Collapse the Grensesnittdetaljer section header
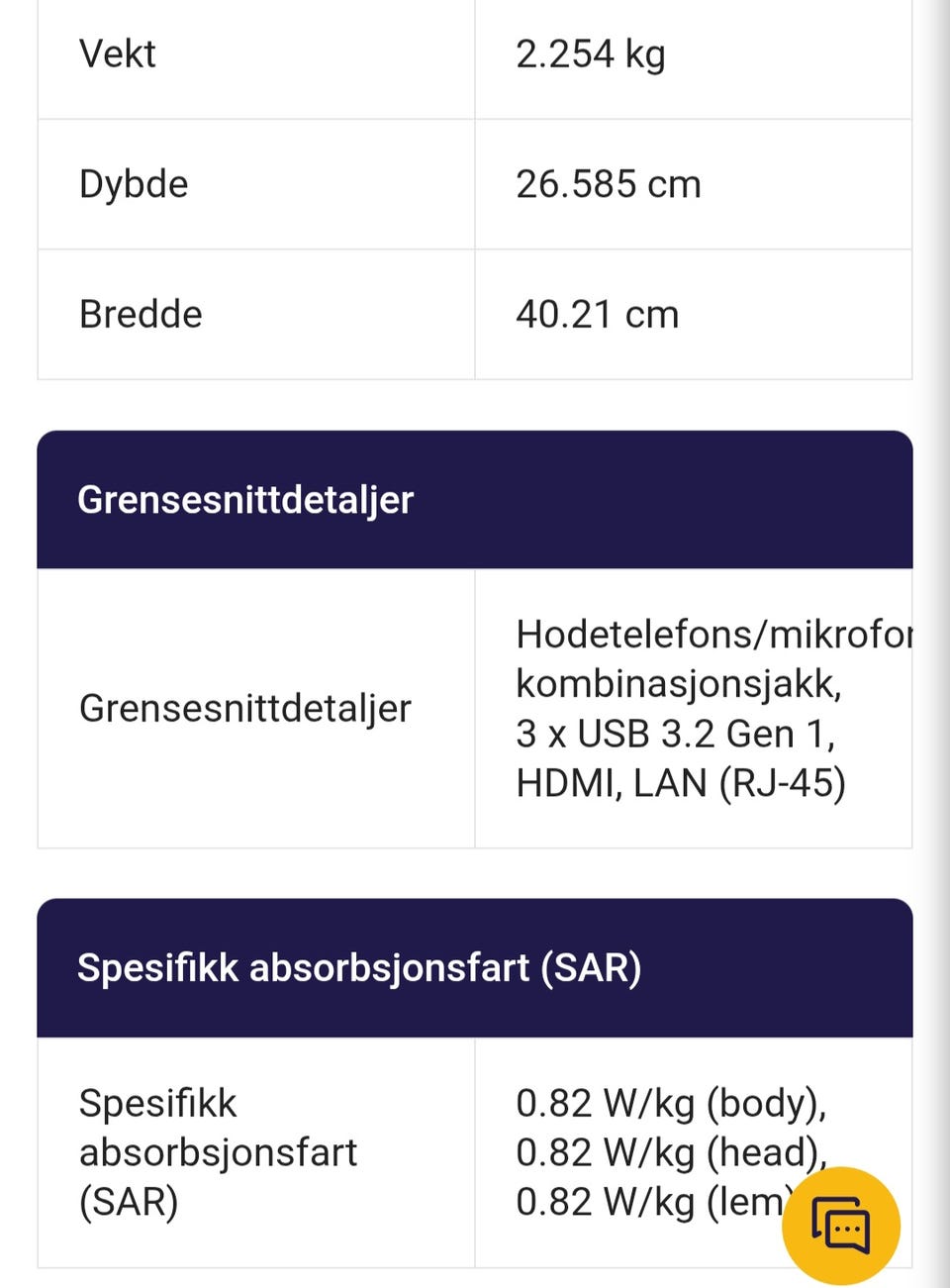The height and width of the screenshot is (1288, 950). 245,500
